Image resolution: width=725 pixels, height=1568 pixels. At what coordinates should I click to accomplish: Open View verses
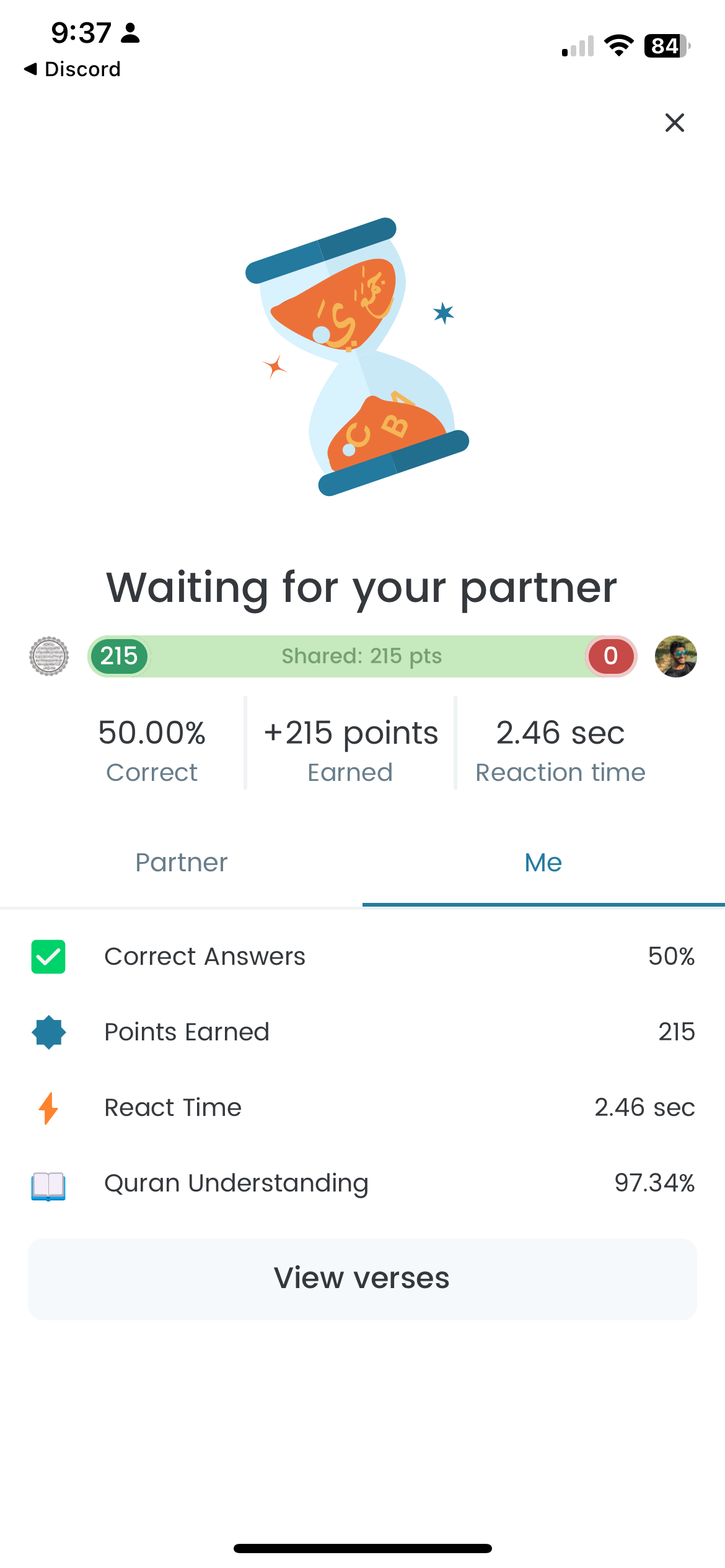click(x=362, y=1278)
